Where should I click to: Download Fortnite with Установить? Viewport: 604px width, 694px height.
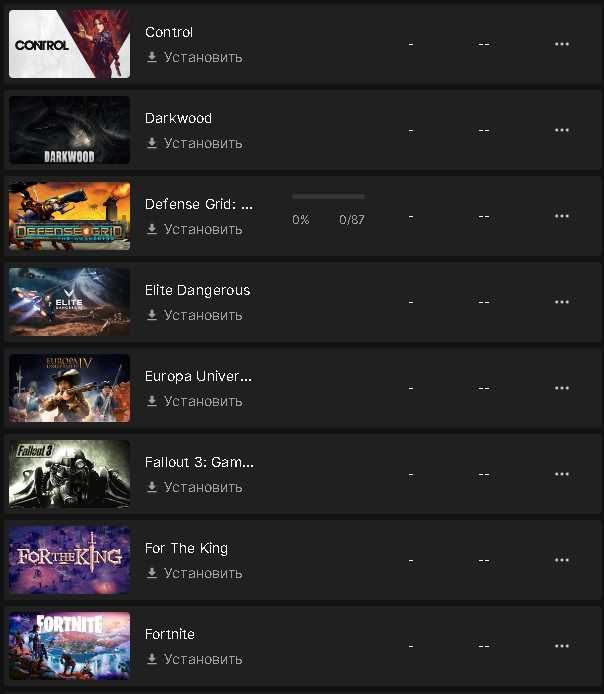[x=194, y=660]
